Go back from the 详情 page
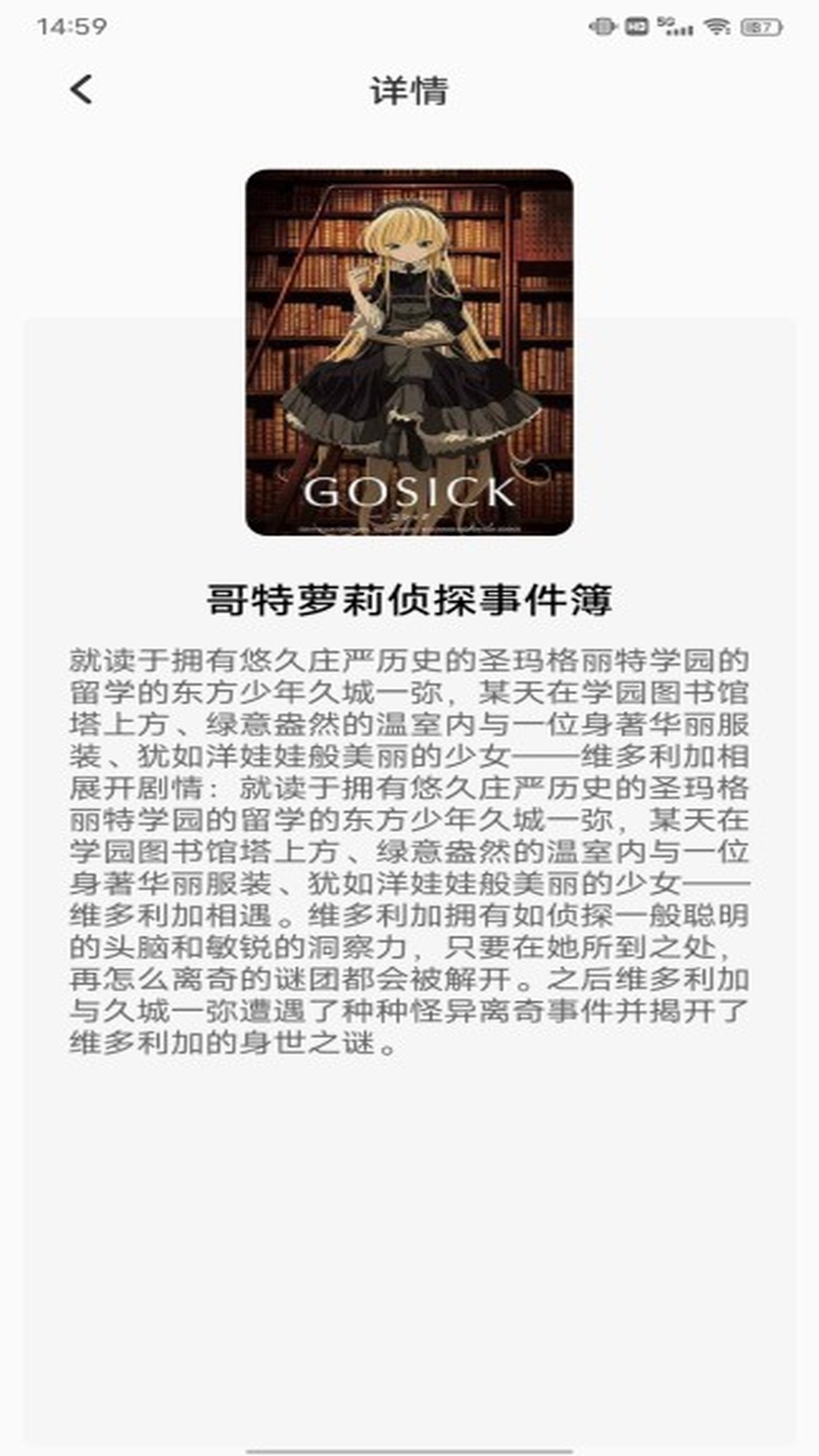Image resolution: width=819 pixels, height=1456 pixels. tap(82, 89)
